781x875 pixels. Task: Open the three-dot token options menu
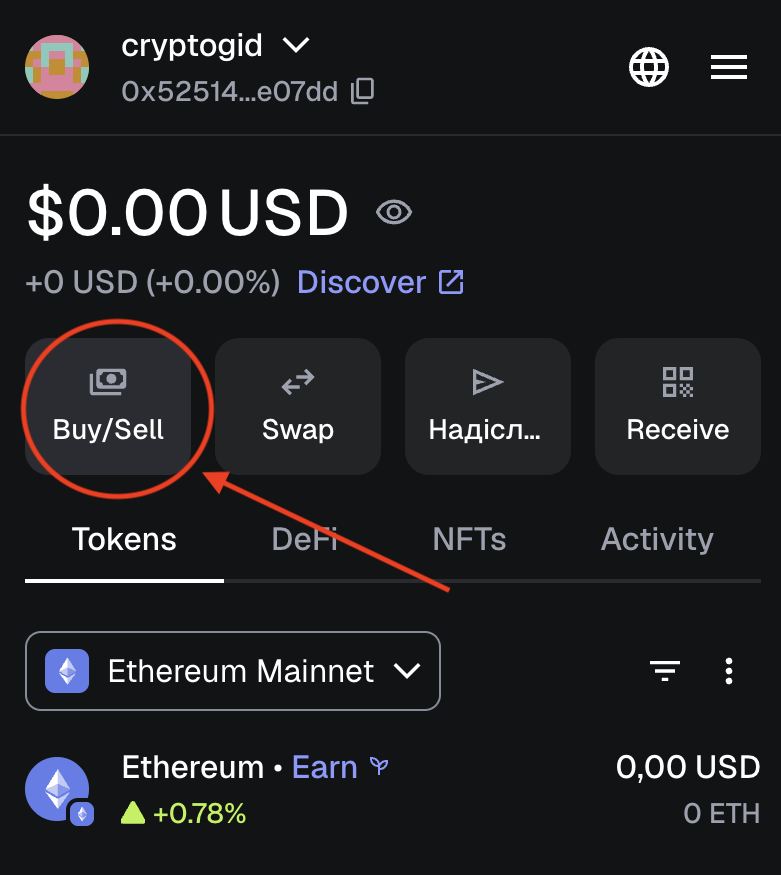click(729, 671)
